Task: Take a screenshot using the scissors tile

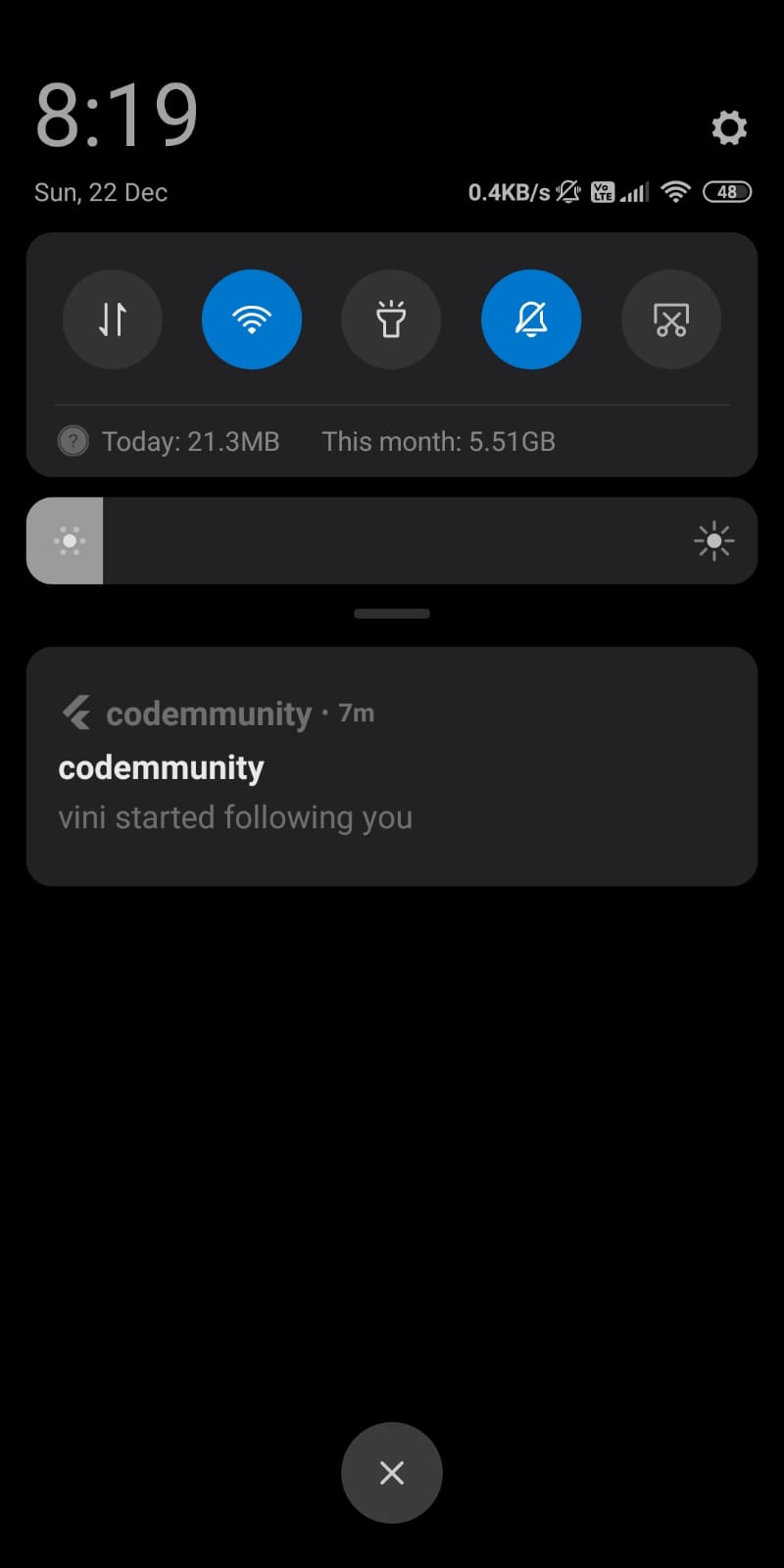Action: coord(671,319)
